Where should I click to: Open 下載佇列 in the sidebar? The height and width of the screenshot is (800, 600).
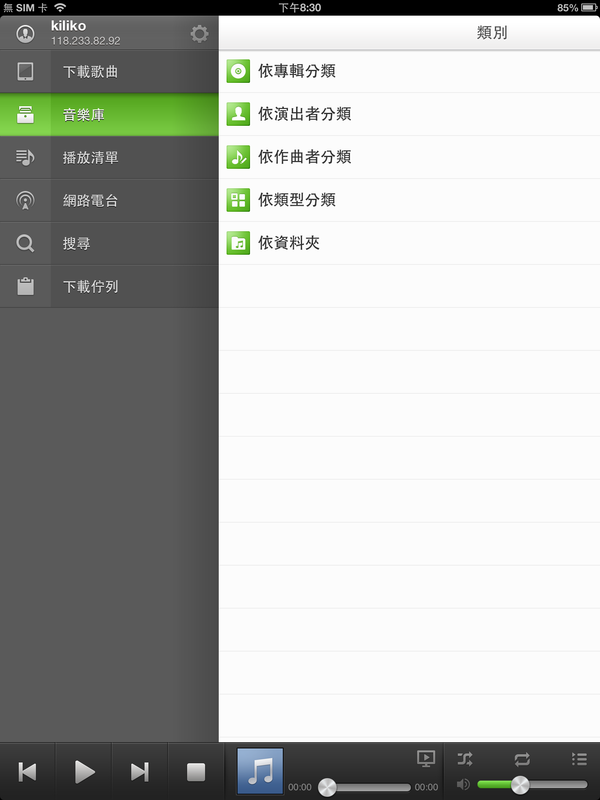109,287
